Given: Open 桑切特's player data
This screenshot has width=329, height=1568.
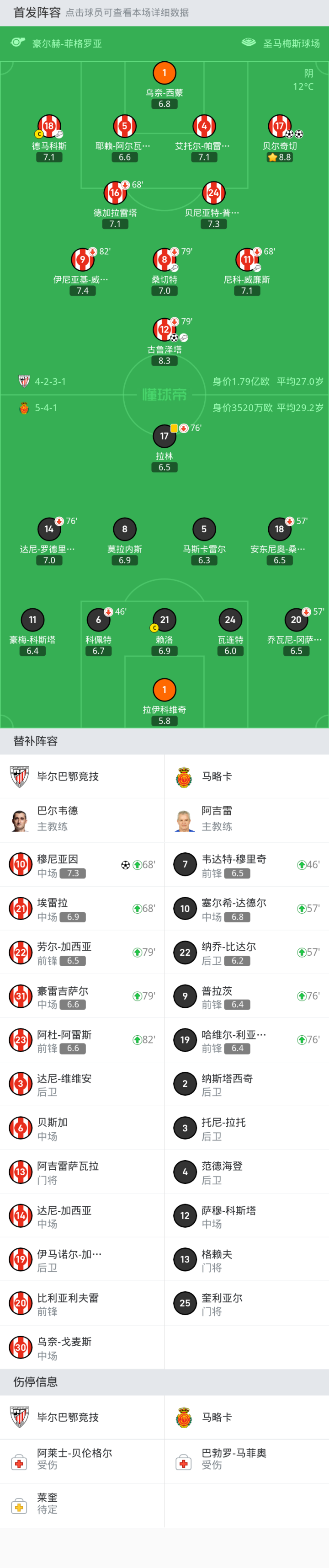Looking at the screenshot, I should (164, 272).
